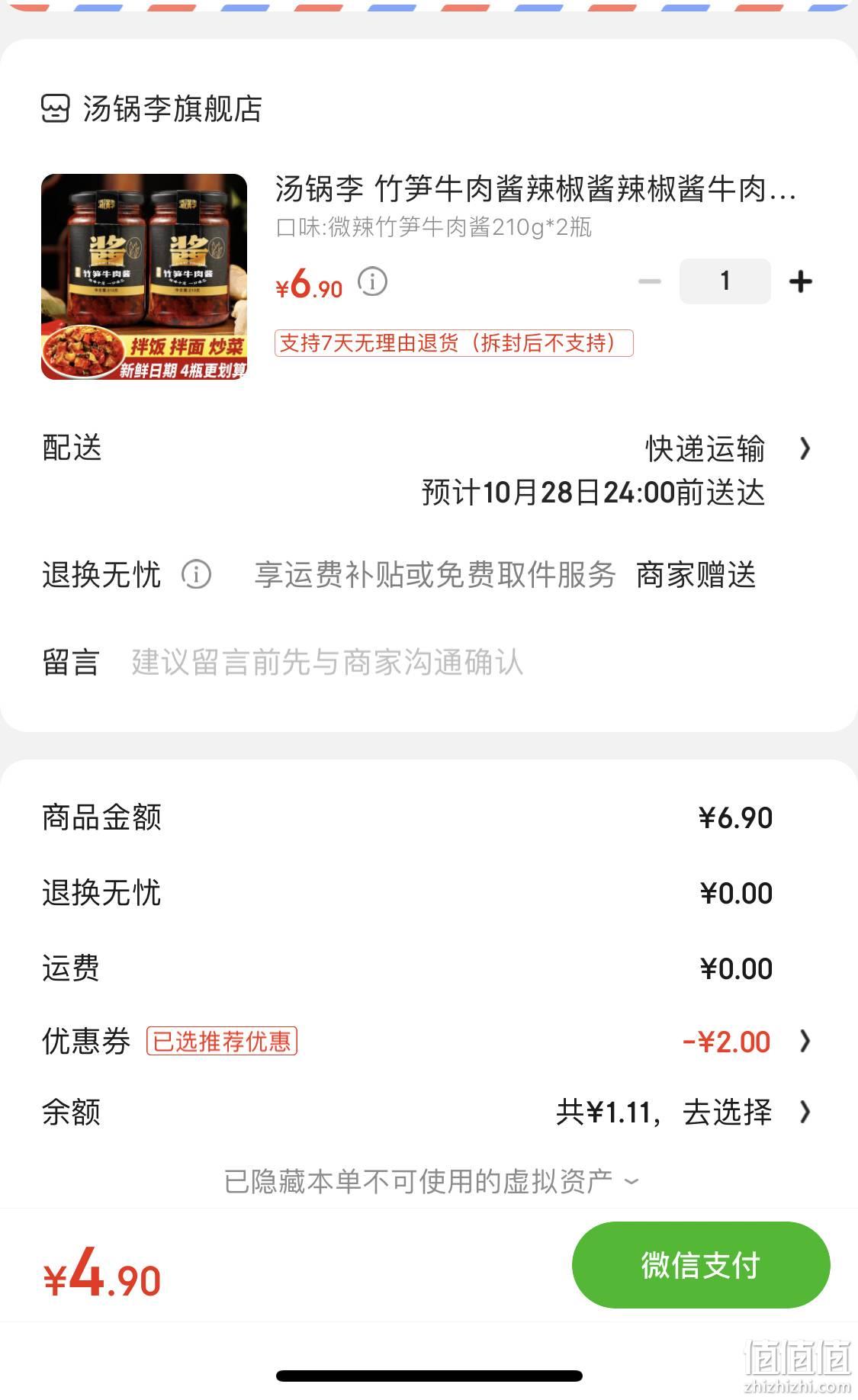Image resolution: width=858 pixels, height=1400 pixels.
Task: Decrease quantity with the minus button
Action: coord(650,281)
